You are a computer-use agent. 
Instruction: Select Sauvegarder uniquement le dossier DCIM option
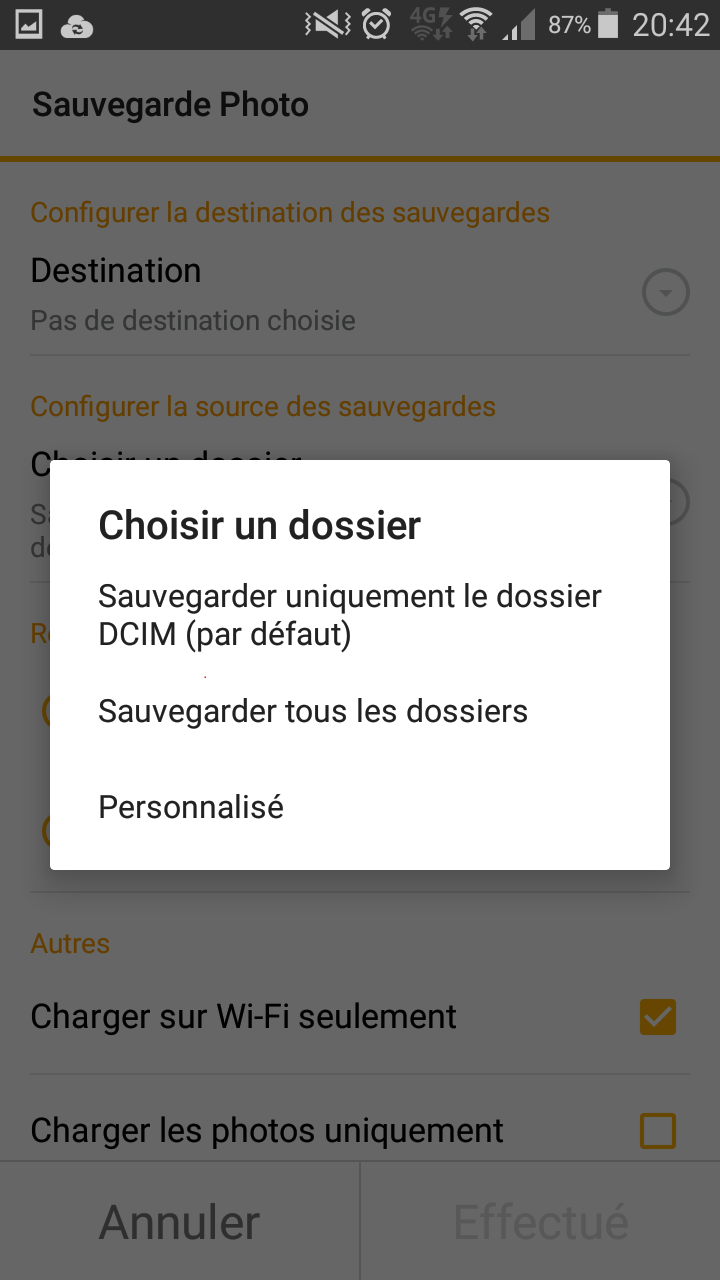pos(350,615)
